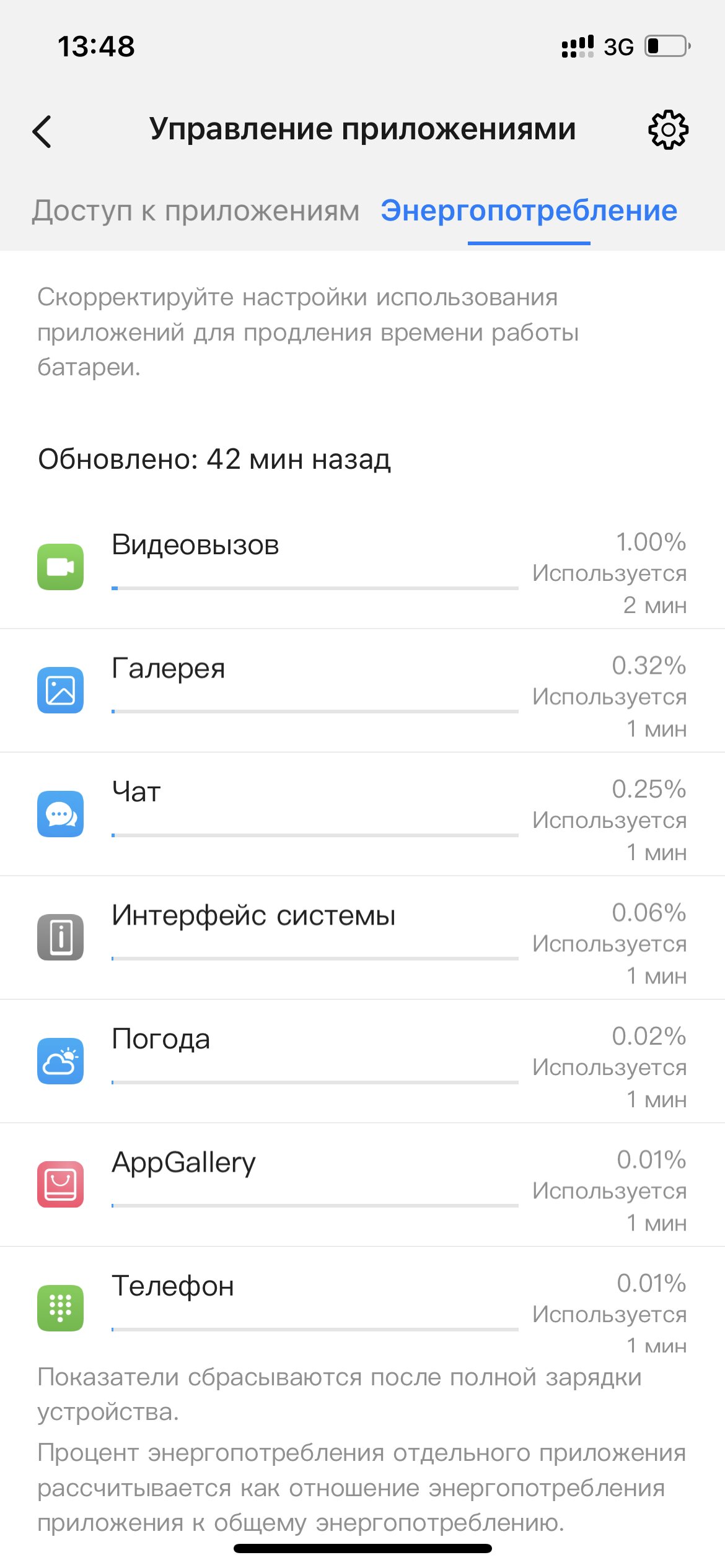Open the Интерфейс системы row
This screenshot has height=1568, width=725.
click(362, 938)
